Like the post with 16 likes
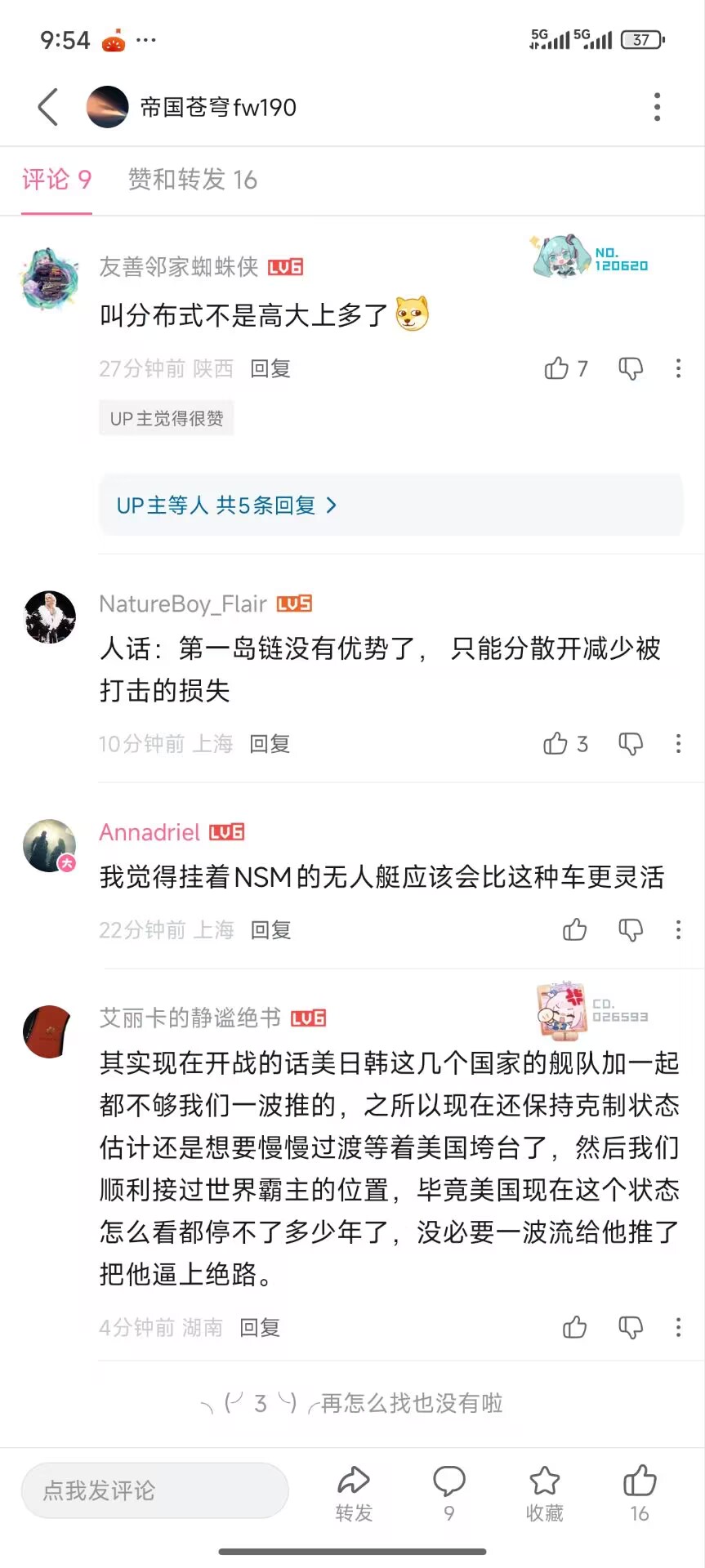This screenshot has height=1568, width=705. coord(640,1493)
